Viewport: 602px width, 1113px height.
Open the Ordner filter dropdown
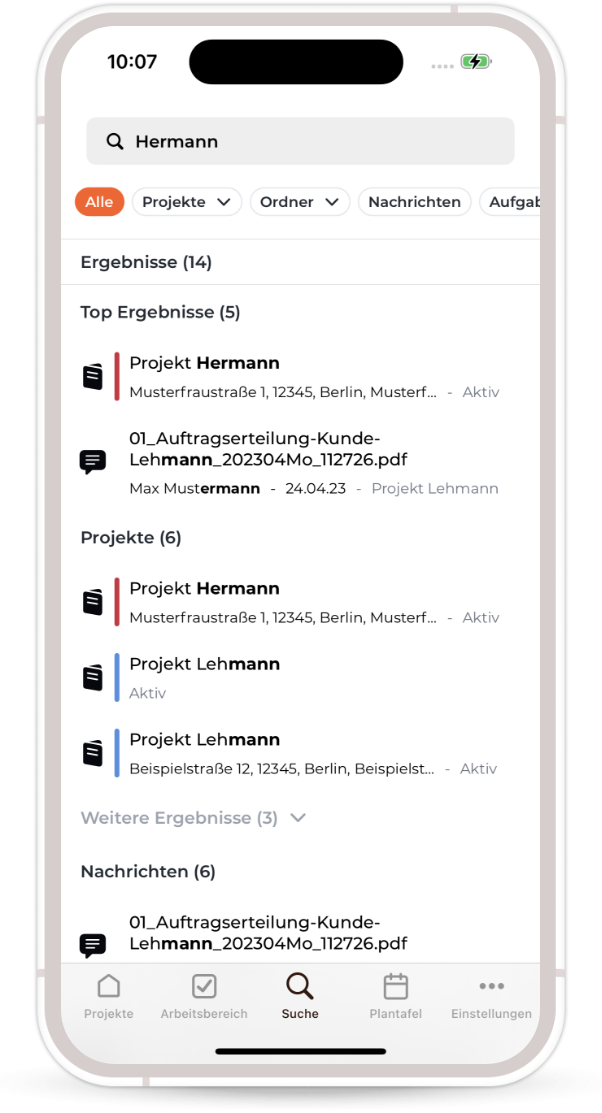pos(299,202)
